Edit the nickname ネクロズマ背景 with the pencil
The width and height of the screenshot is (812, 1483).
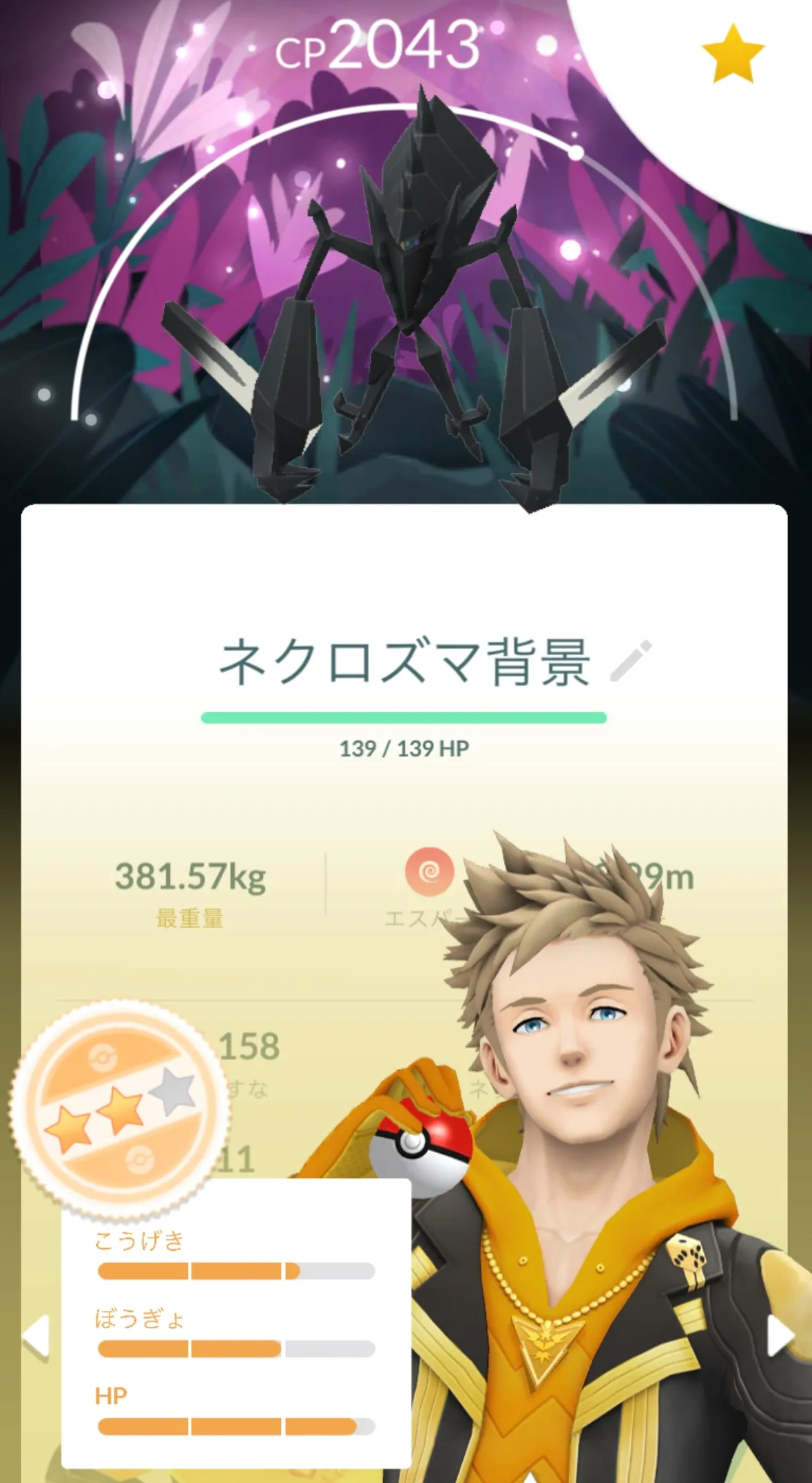coord(631,661)
